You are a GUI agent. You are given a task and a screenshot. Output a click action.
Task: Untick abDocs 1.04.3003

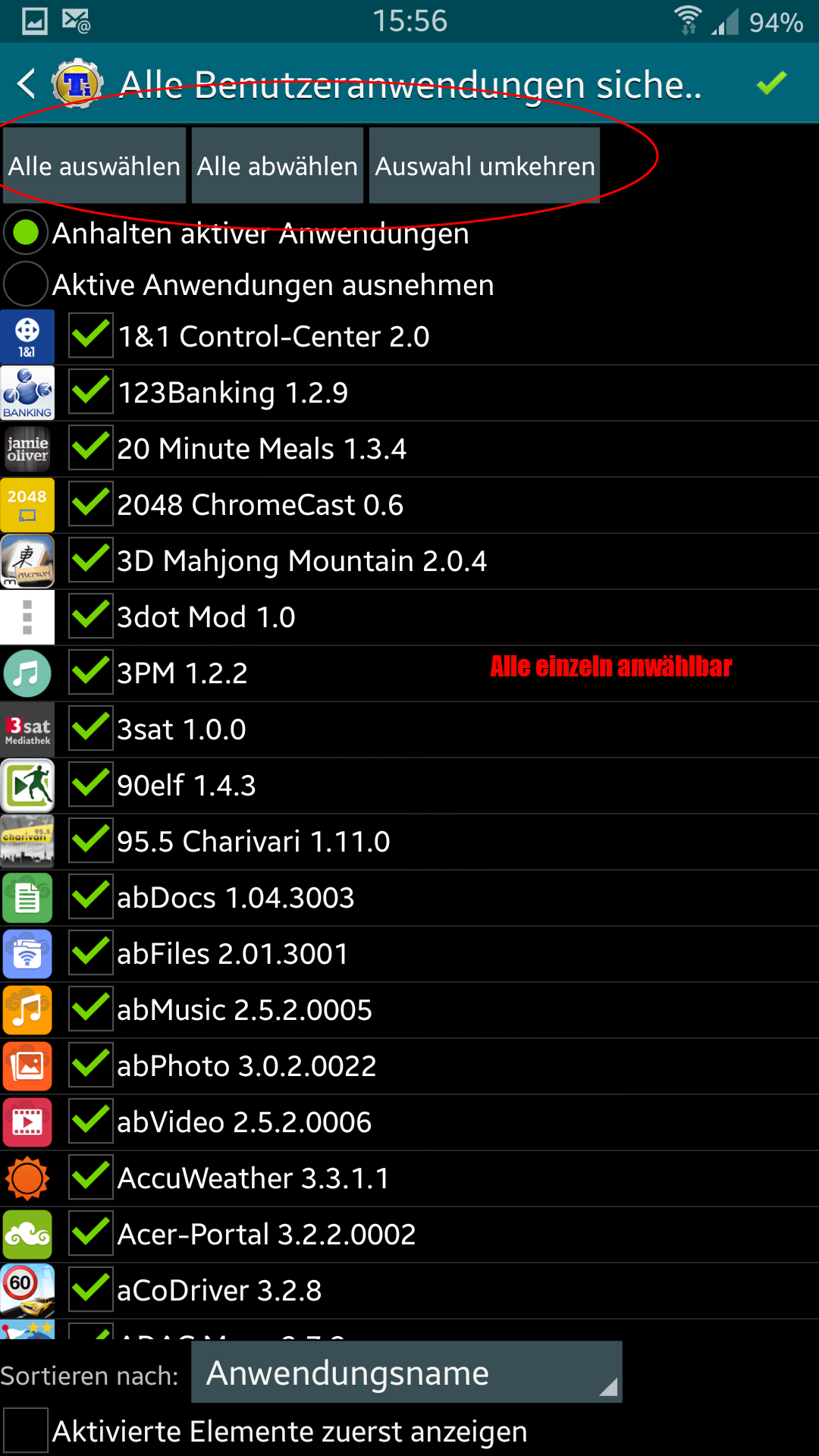pos(91,896)
